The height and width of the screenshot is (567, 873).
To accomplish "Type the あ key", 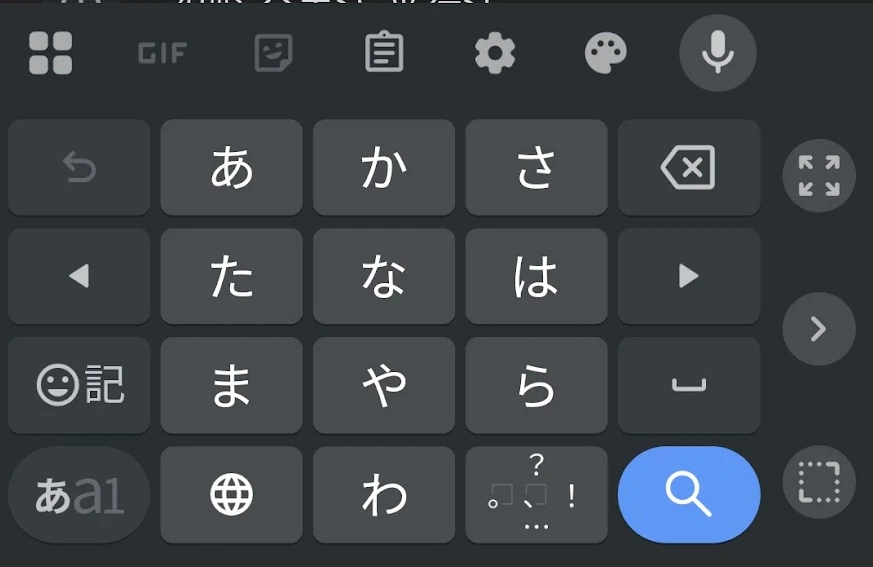I will [231, 168].
